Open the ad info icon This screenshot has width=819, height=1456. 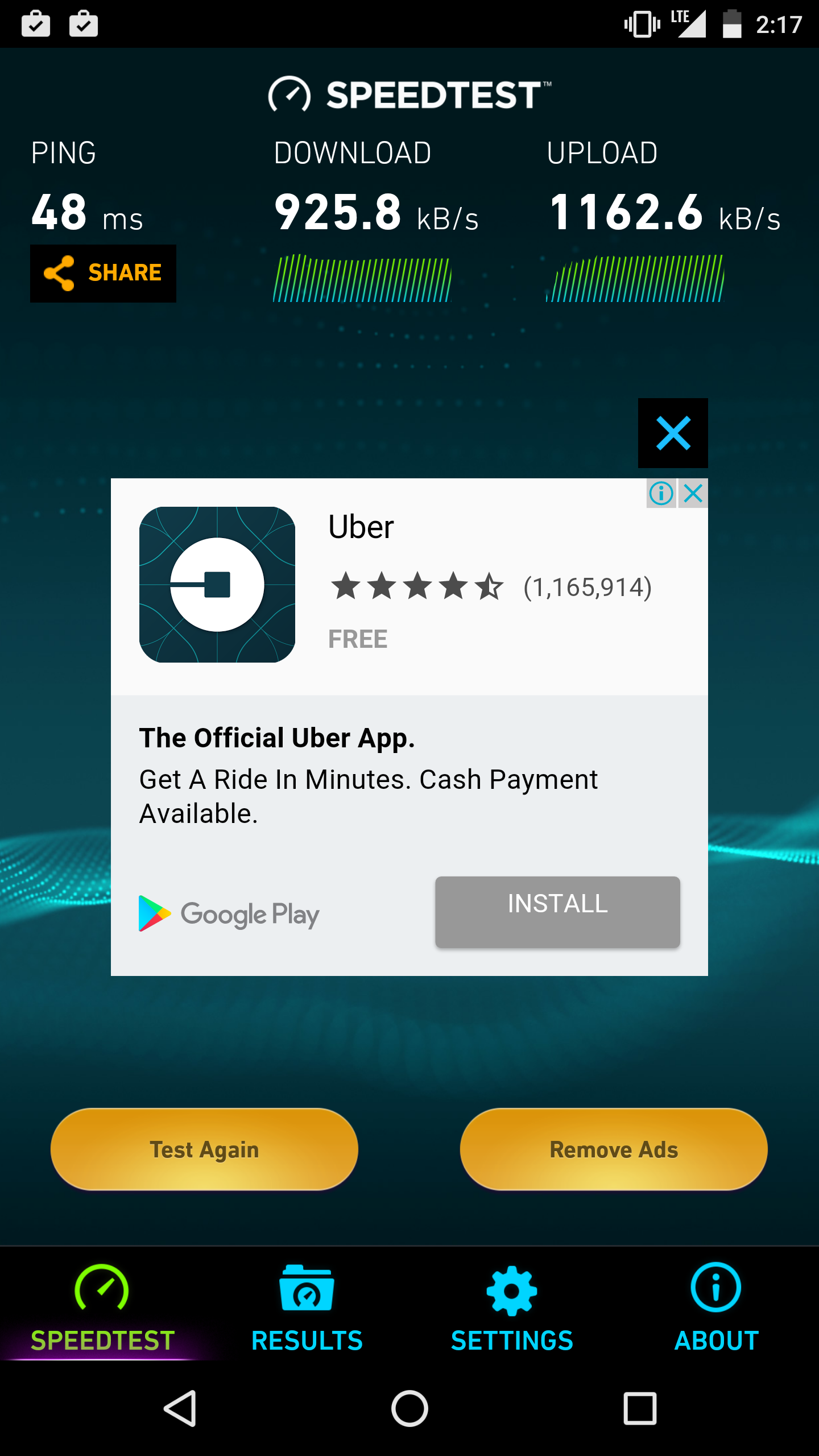[x=661, y=493]
